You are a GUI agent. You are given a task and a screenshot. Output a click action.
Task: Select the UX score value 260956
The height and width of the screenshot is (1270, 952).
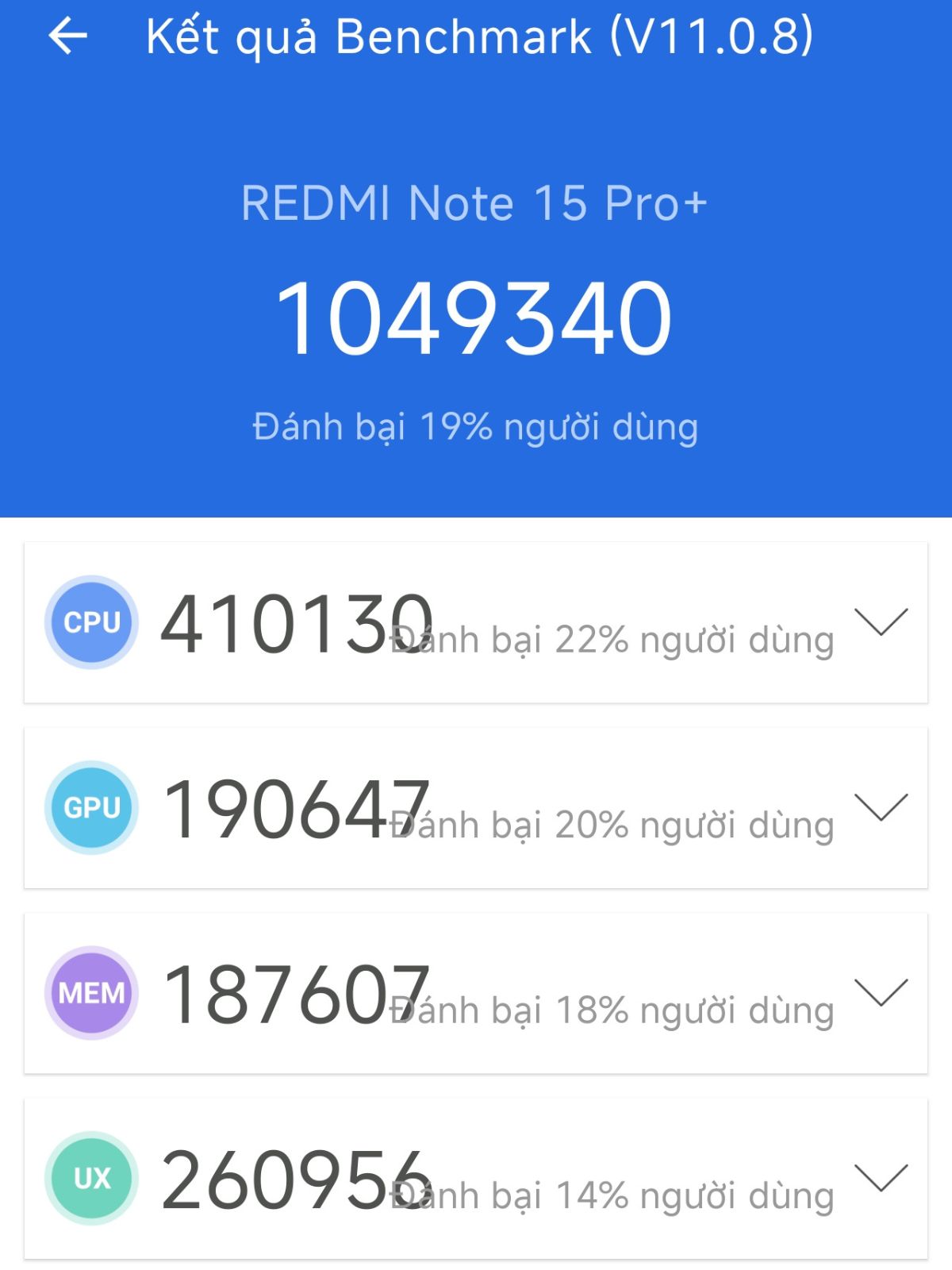point(294,1178)
